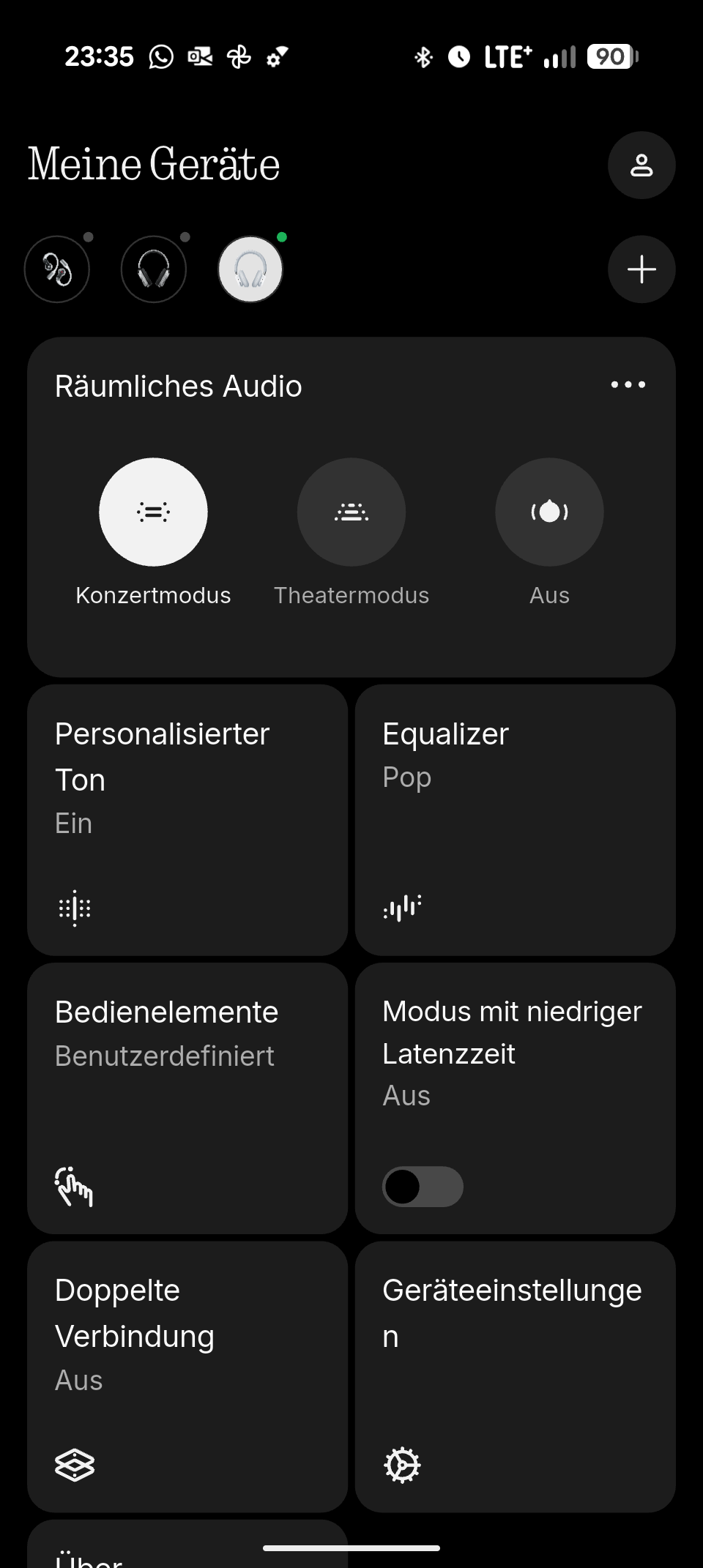
Task: Open Geräteeinstellungen card
Action: tap(515, 1376)
